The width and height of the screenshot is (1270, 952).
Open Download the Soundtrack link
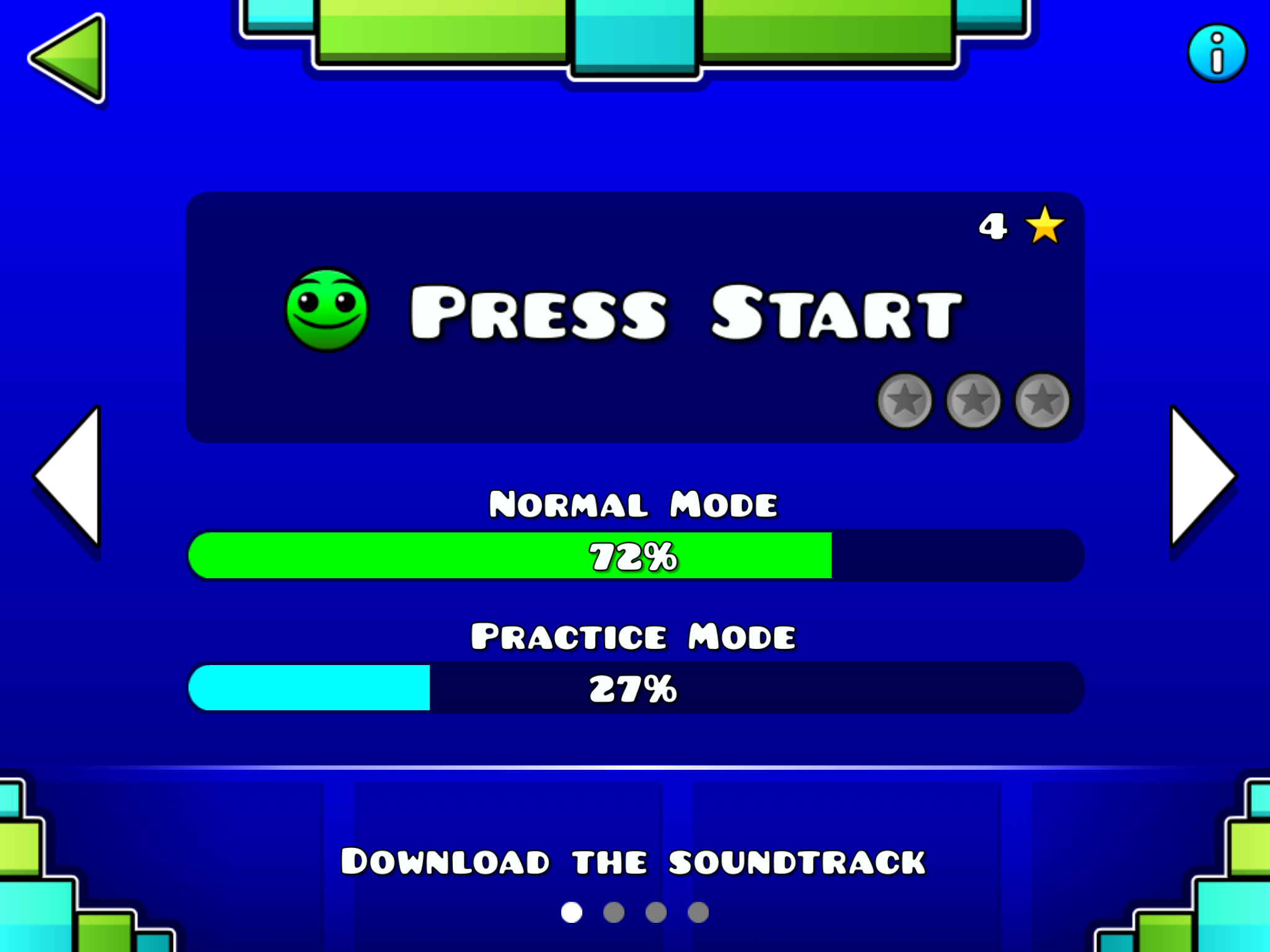pyautogui.click(x=633, y=862)
